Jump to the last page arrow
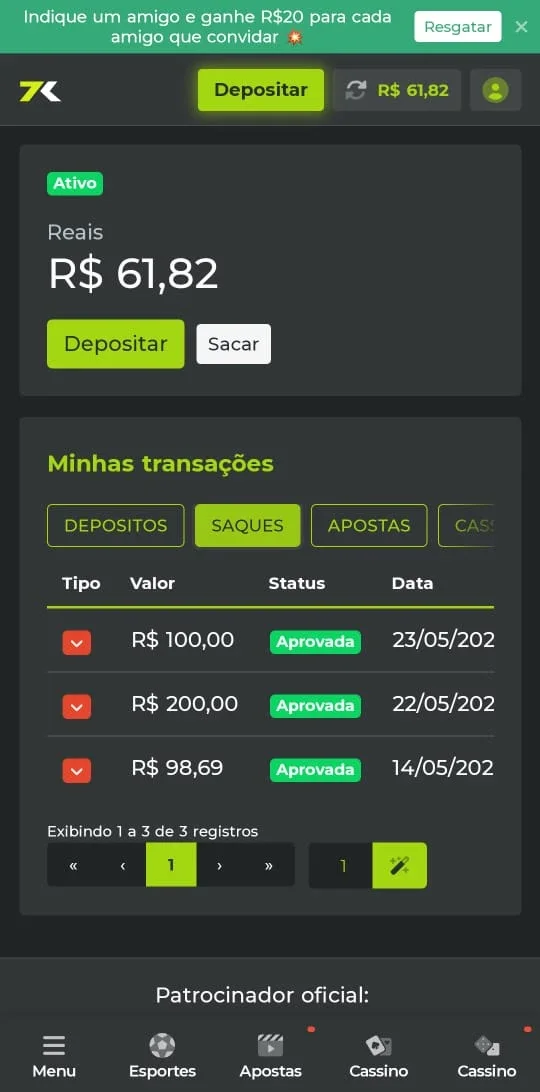540x1092 pixels. point(269,865)
